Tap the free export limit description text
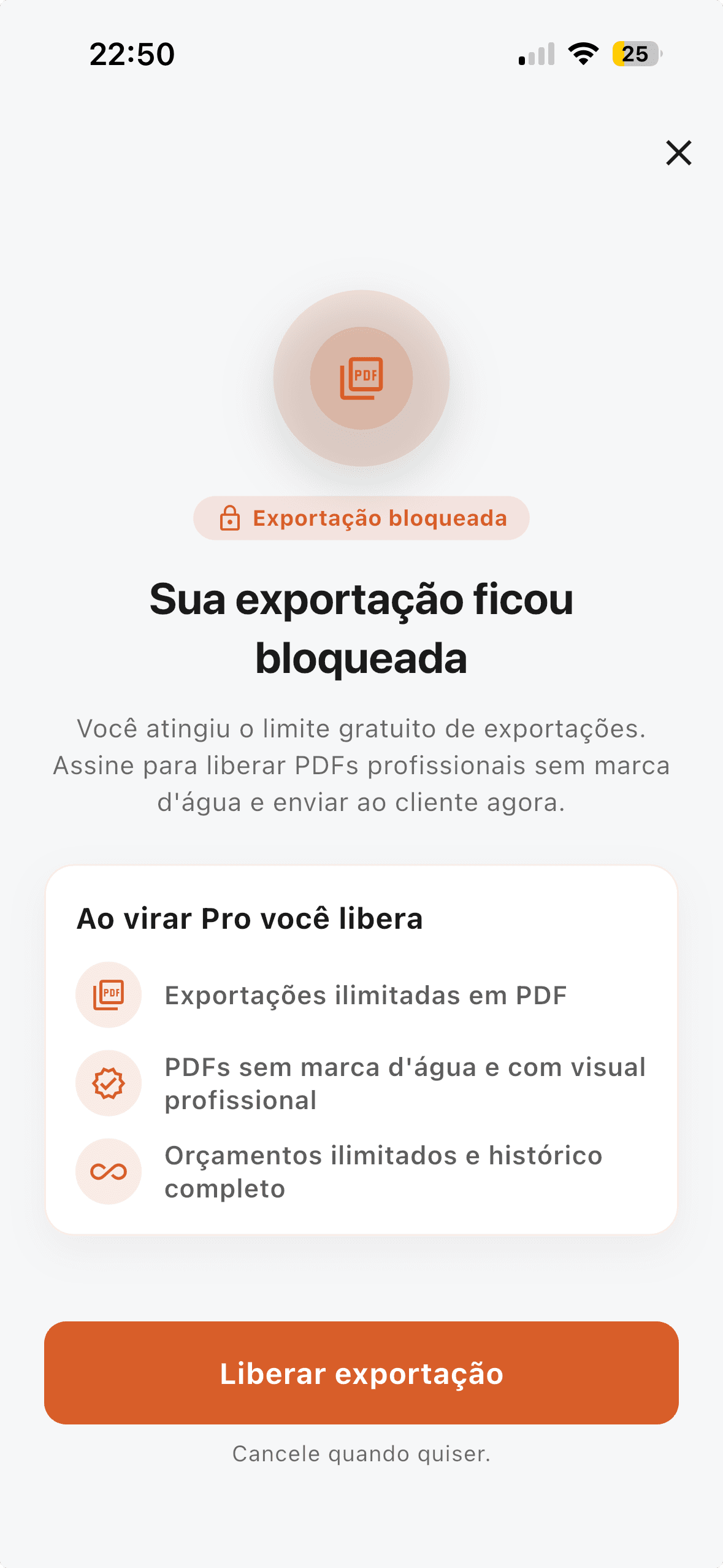The image size is (723, 1568). click(x=361, y=765)
